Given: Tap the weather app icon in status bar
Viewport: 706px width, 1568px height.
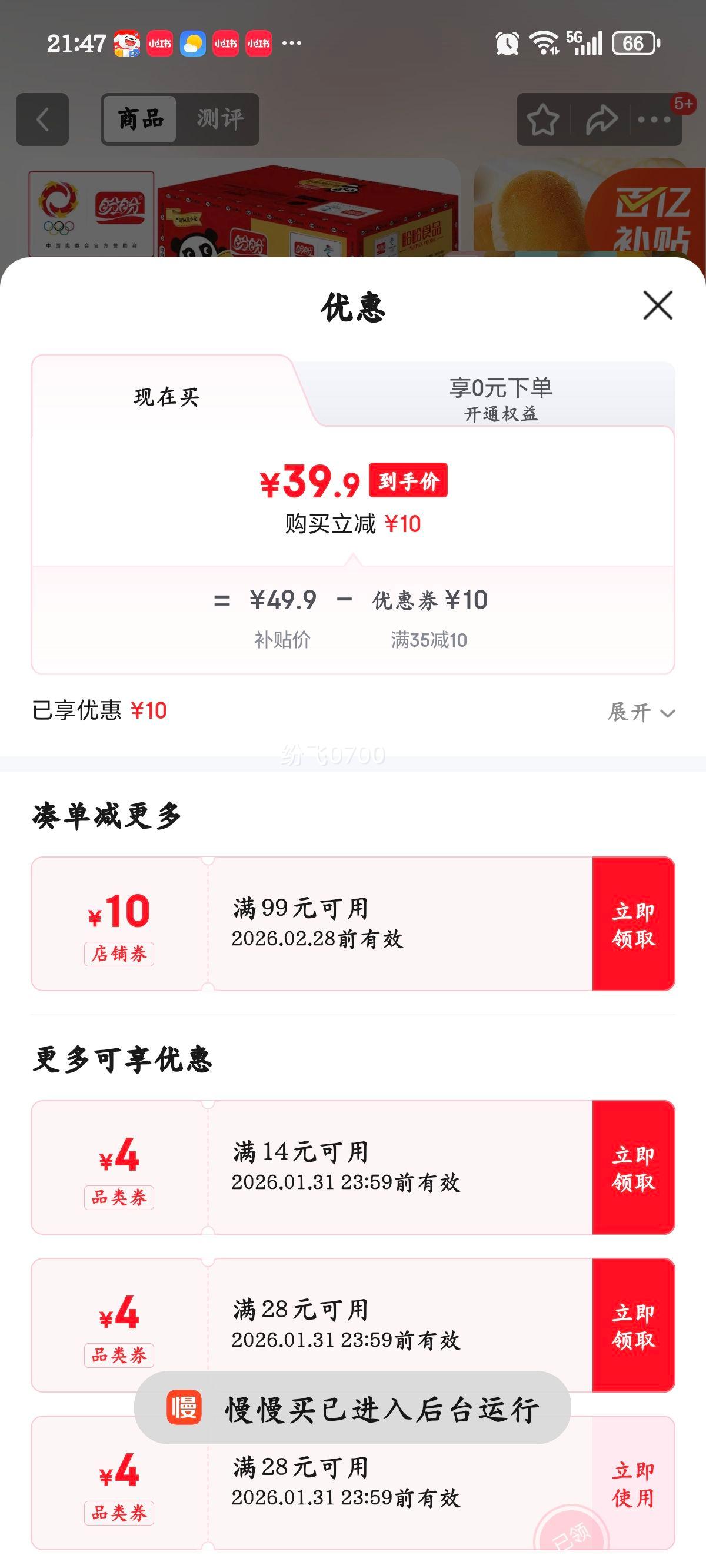Looking at the screenshot, I should click(192, 42).
